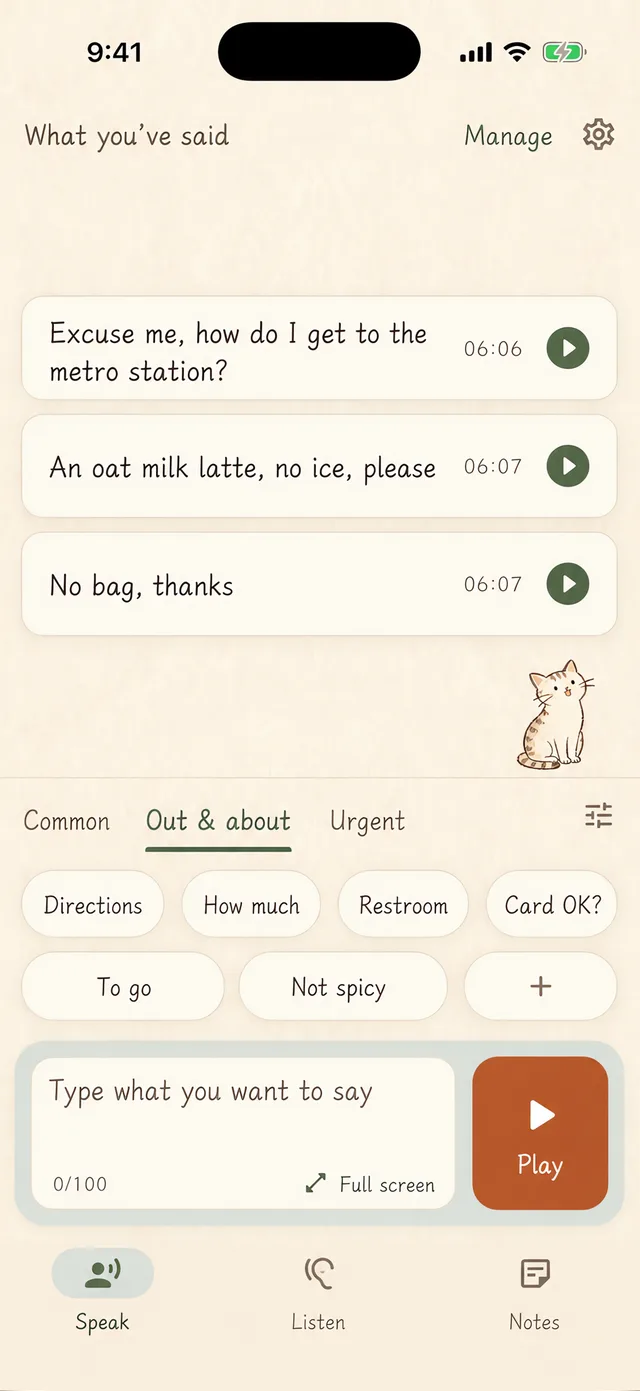Focus the "Type what you want to say" field
The width and height of the screenshot is (640, 1391).
click(x=243, y=1133)
